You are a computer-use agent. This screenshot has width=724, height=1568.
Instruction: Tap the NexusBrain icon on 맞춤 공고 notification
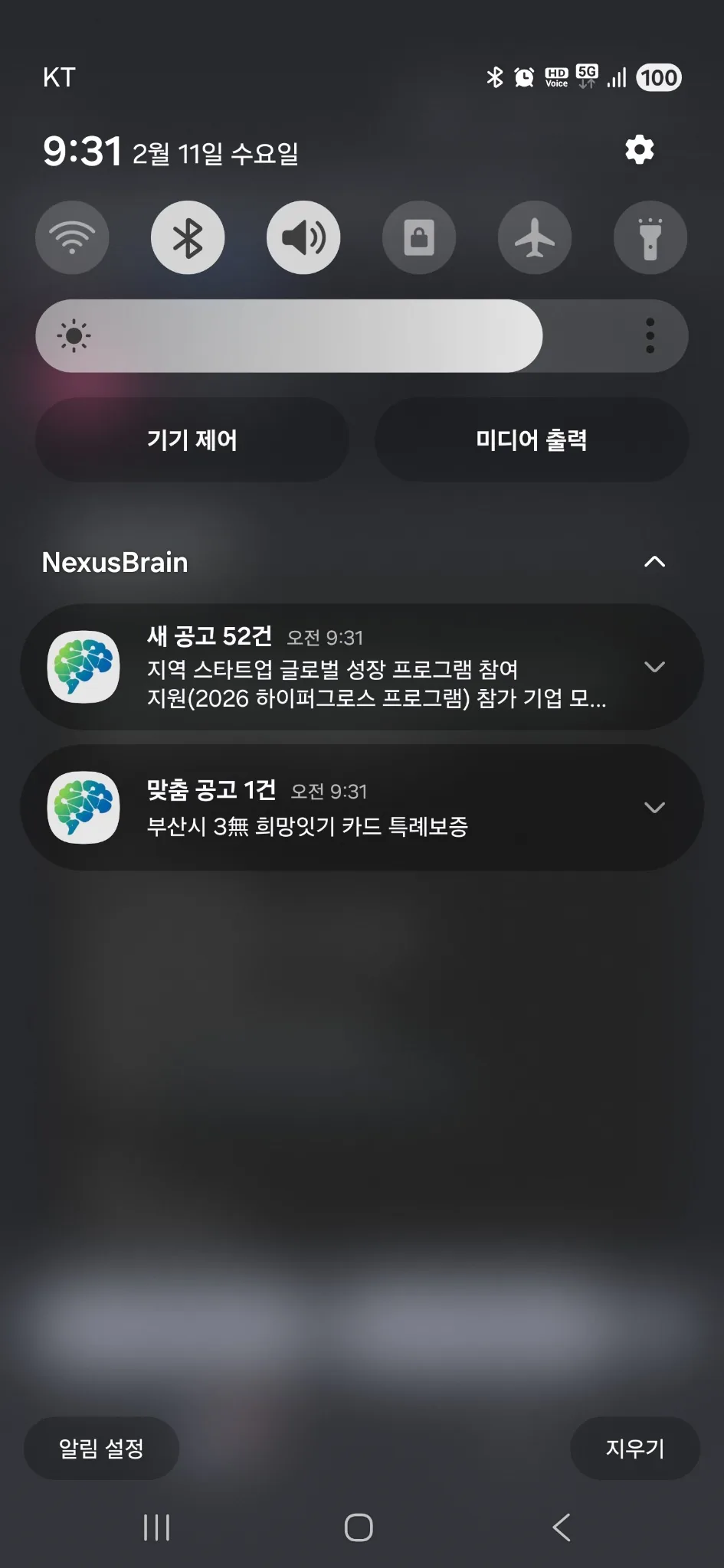[84, 807]
